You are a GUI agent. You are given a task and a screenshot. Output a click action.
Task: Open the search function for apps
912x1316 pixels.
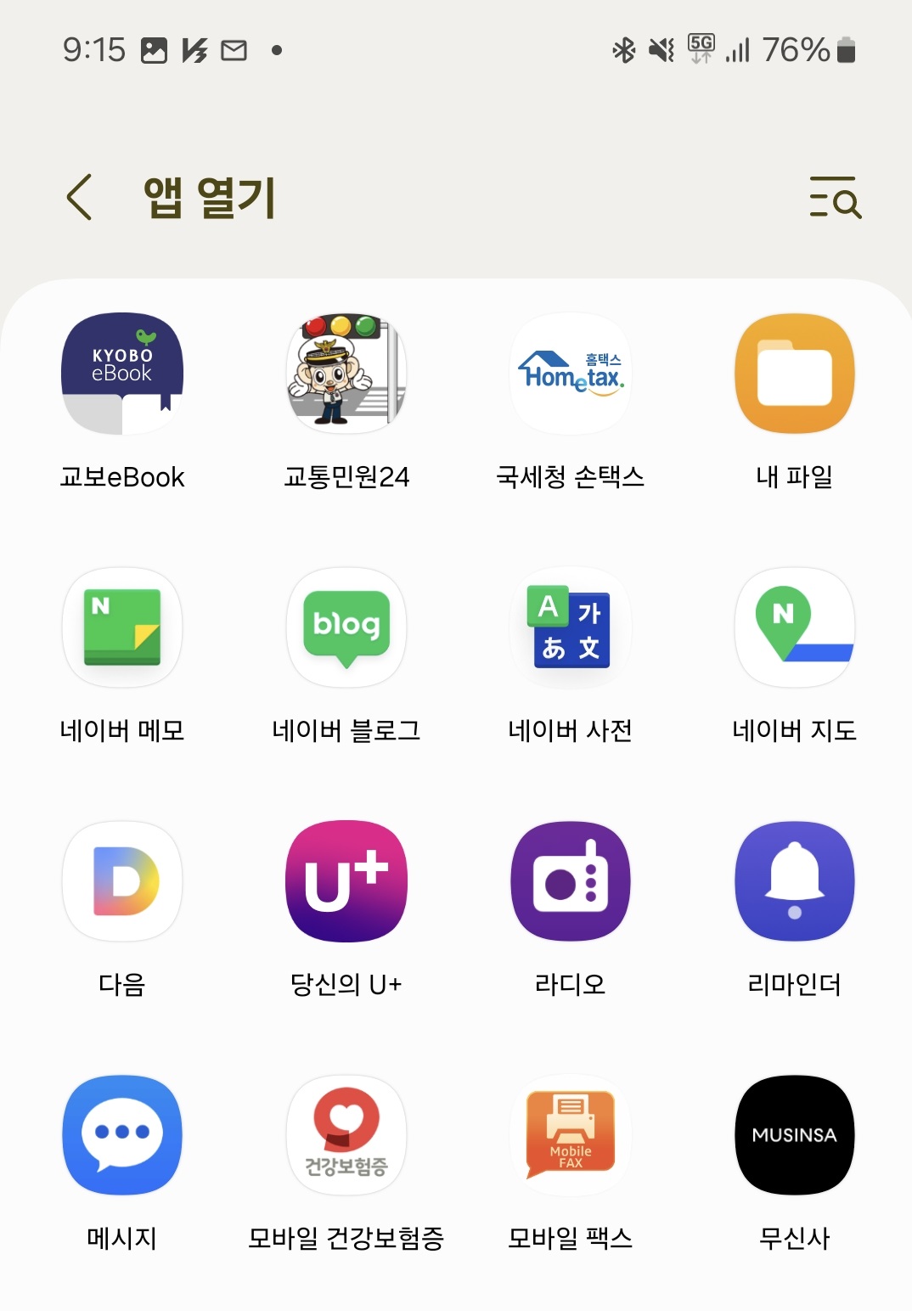pyautogui.click(x=836, y=199)
